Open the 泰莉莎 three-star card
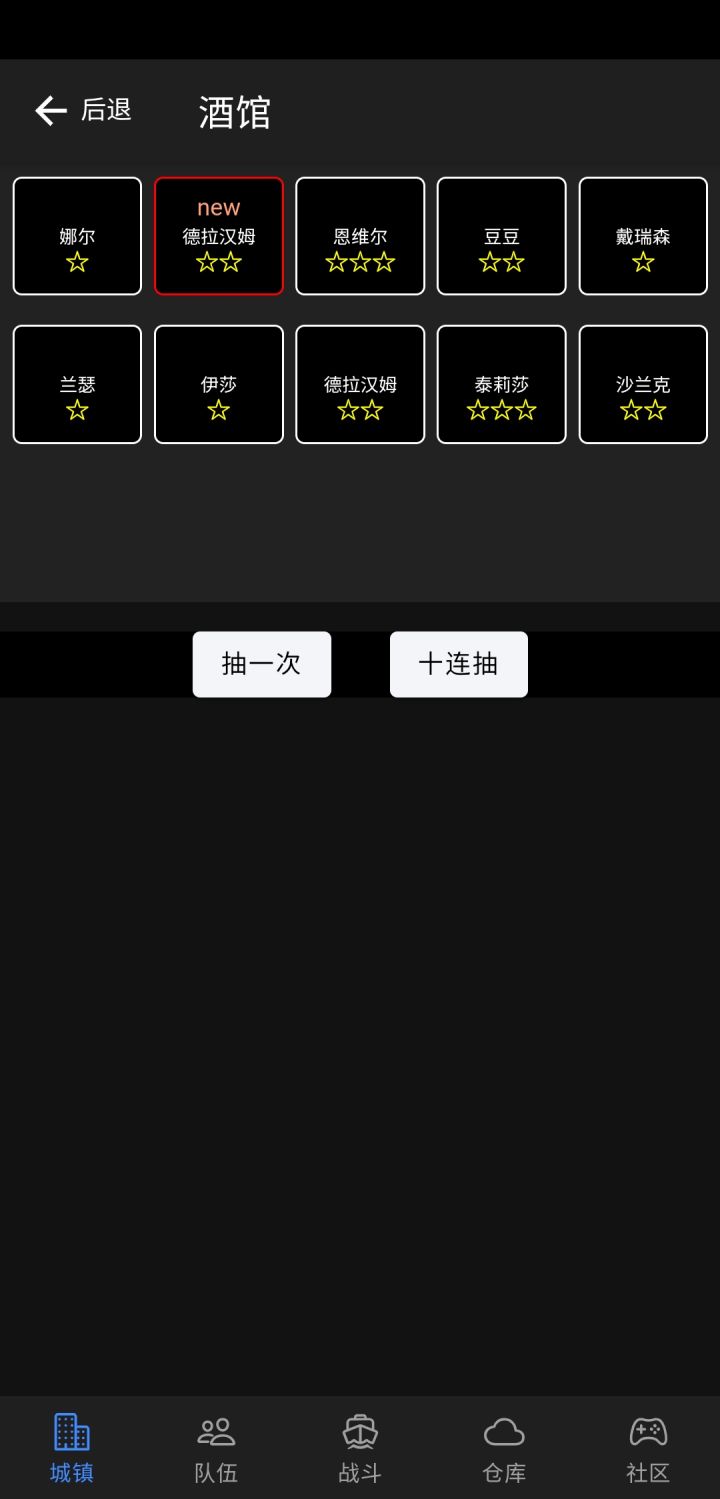This screenshot has width=720, height=1499. (x=501, y=384)
